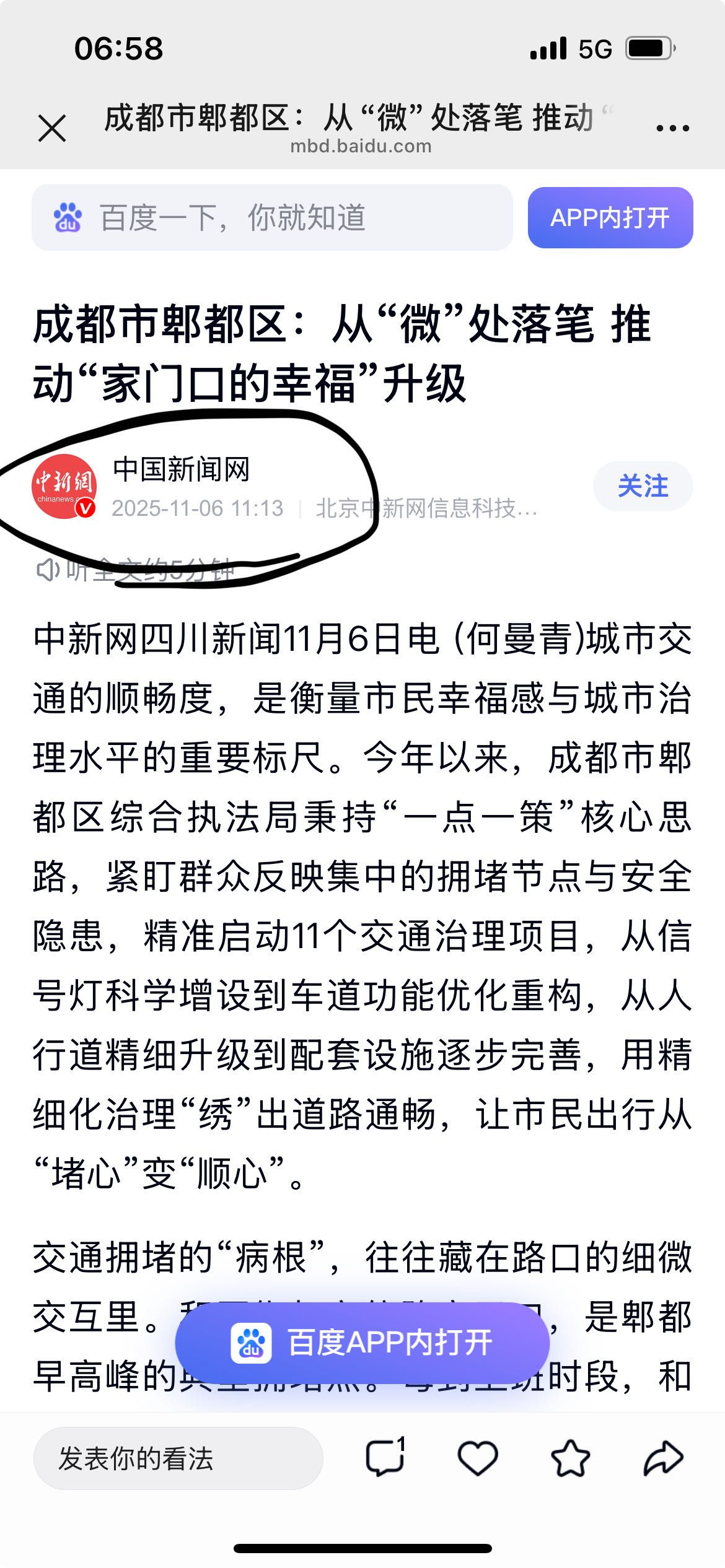This screenshot has height=1568, width=725.
Task: Like this article with the heart
Action: tap(478, 1458)
